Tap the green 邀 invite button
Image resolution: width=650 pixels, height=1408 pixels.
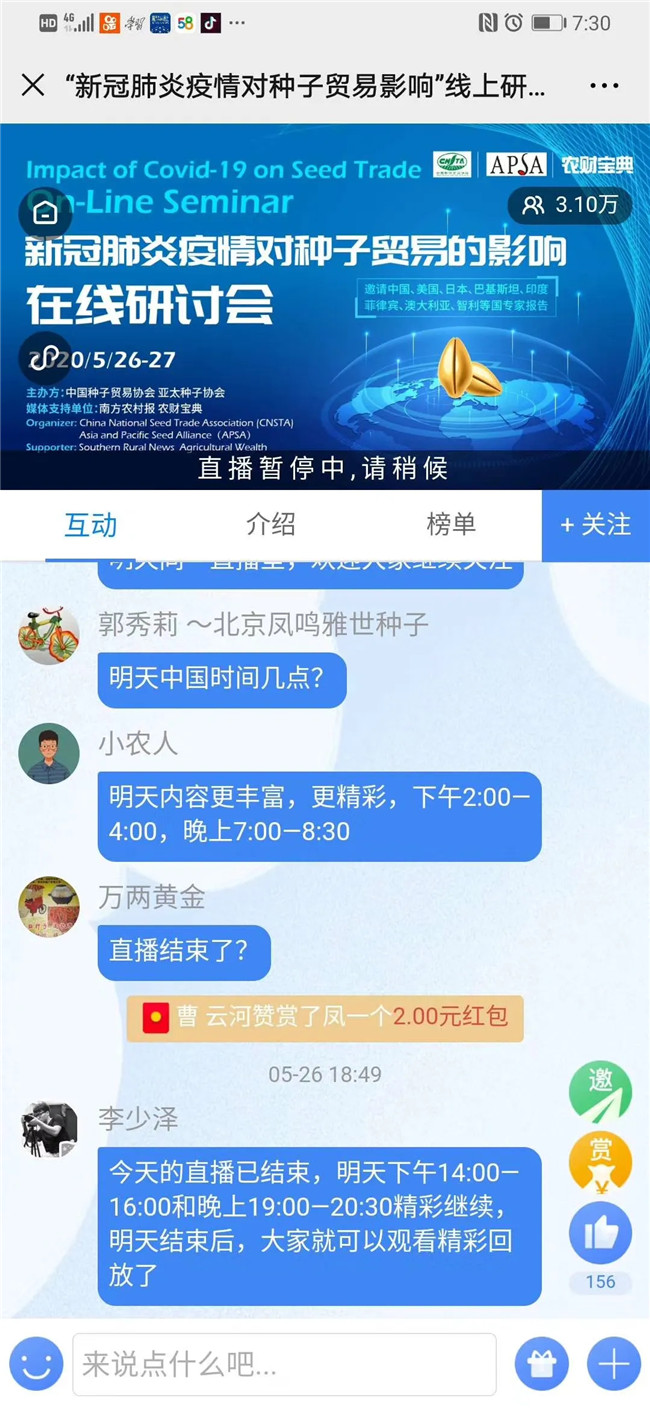(600, 1091)
